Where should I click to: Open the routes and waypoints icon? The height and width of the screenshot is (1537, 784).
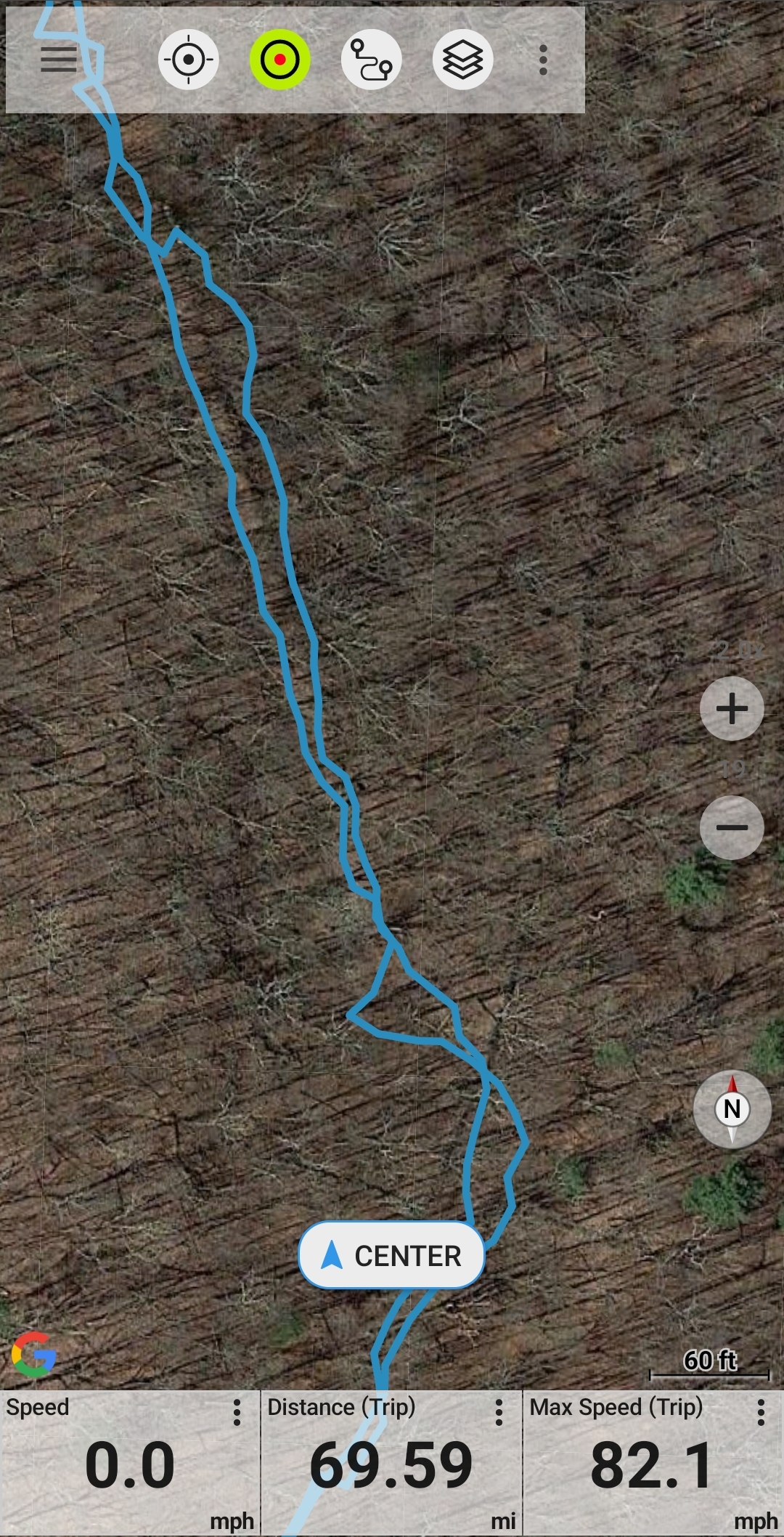(x=372, y=60)
